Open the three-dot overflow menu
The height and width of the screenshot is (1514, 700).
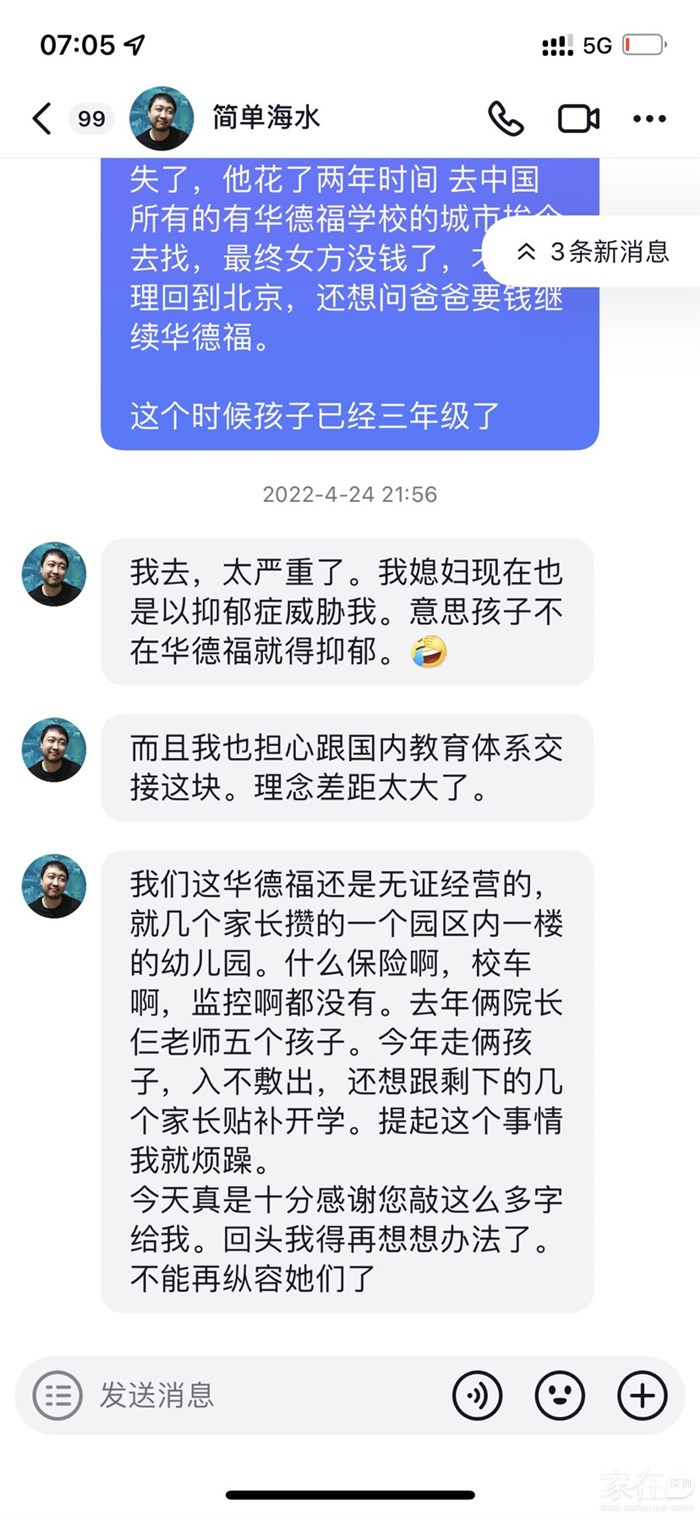tap(649, 119)
